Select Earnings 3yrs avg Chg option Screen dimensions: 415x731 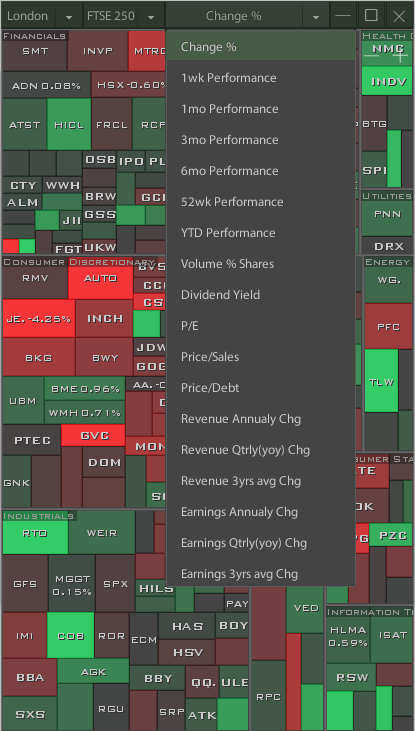261,573
